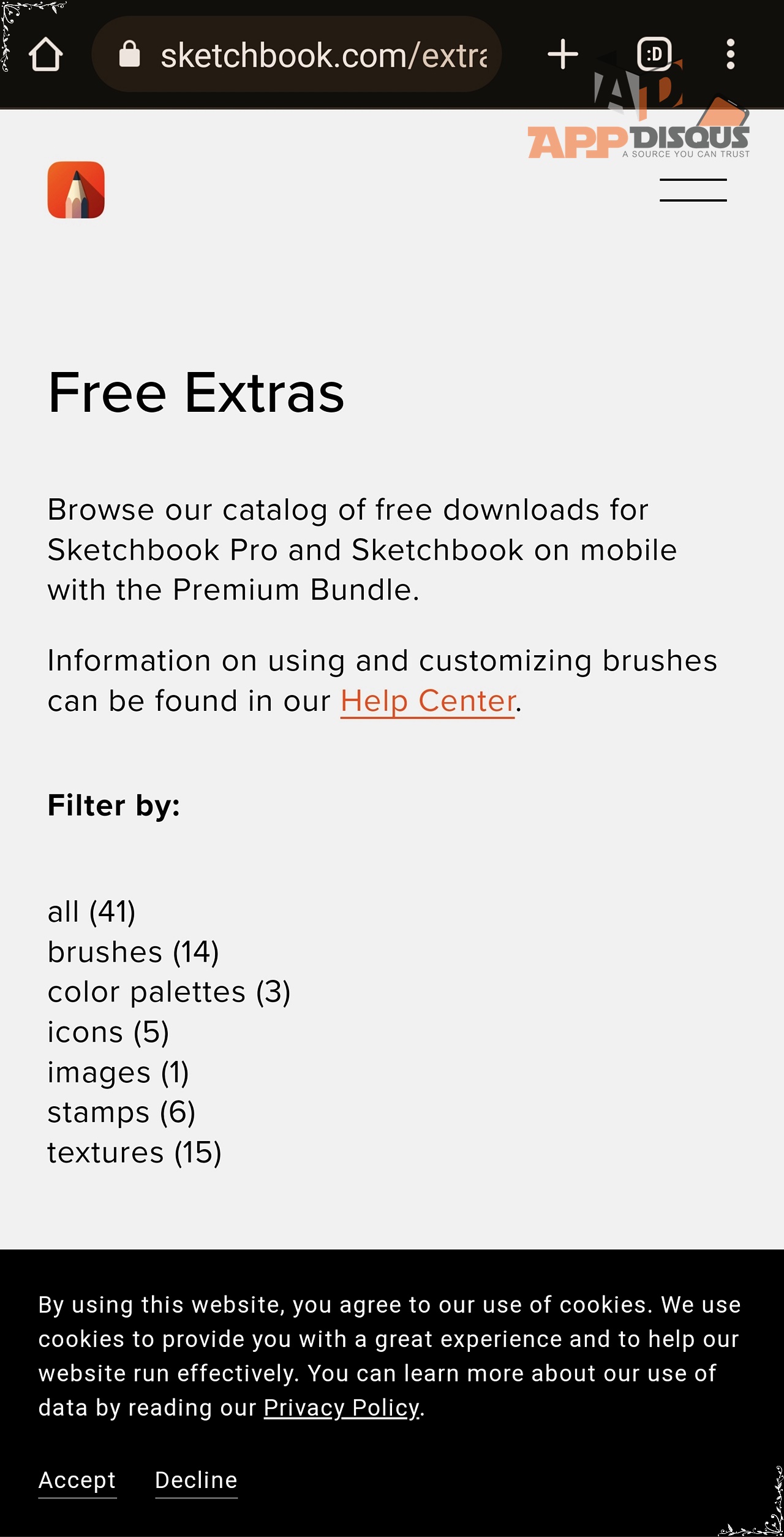Viewport: 784px width, 1537px height.
Task: Filter by all (41)
Action: [x=92, y=912]
